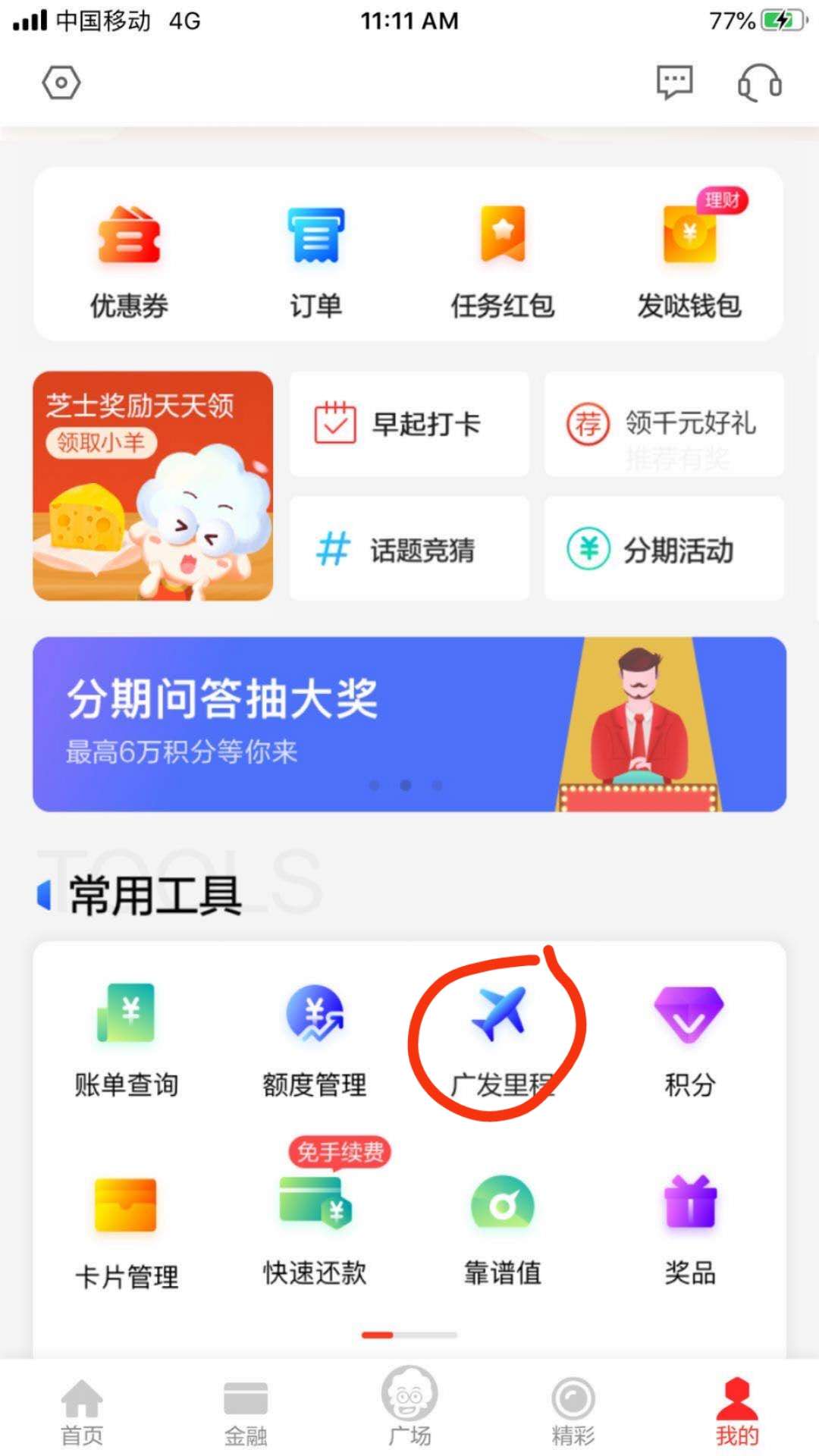Contact customer service via headset icon
819x1456 pixels.
761,83
